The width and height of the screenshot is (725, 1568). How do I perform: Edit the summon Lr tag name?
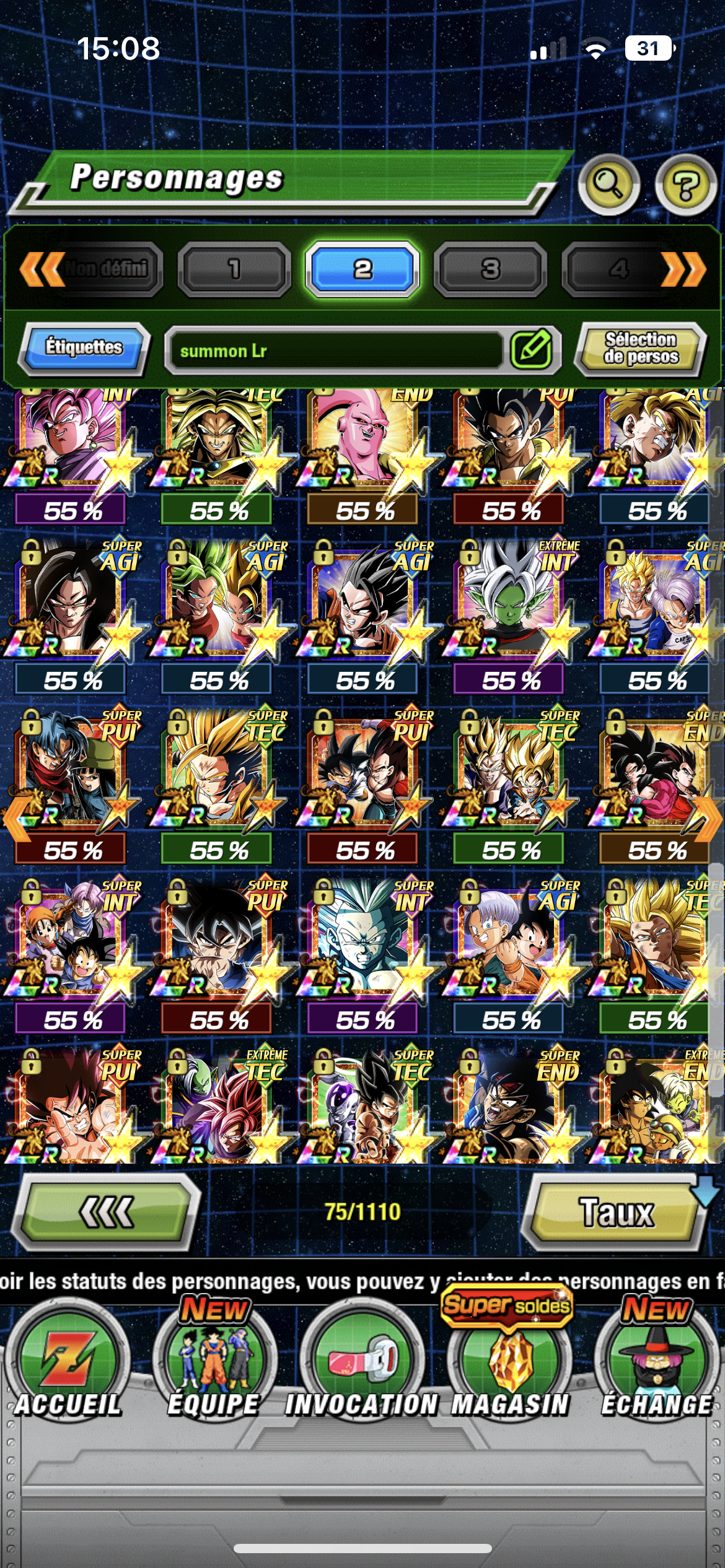pyautogui.click(x=532, y=350)
